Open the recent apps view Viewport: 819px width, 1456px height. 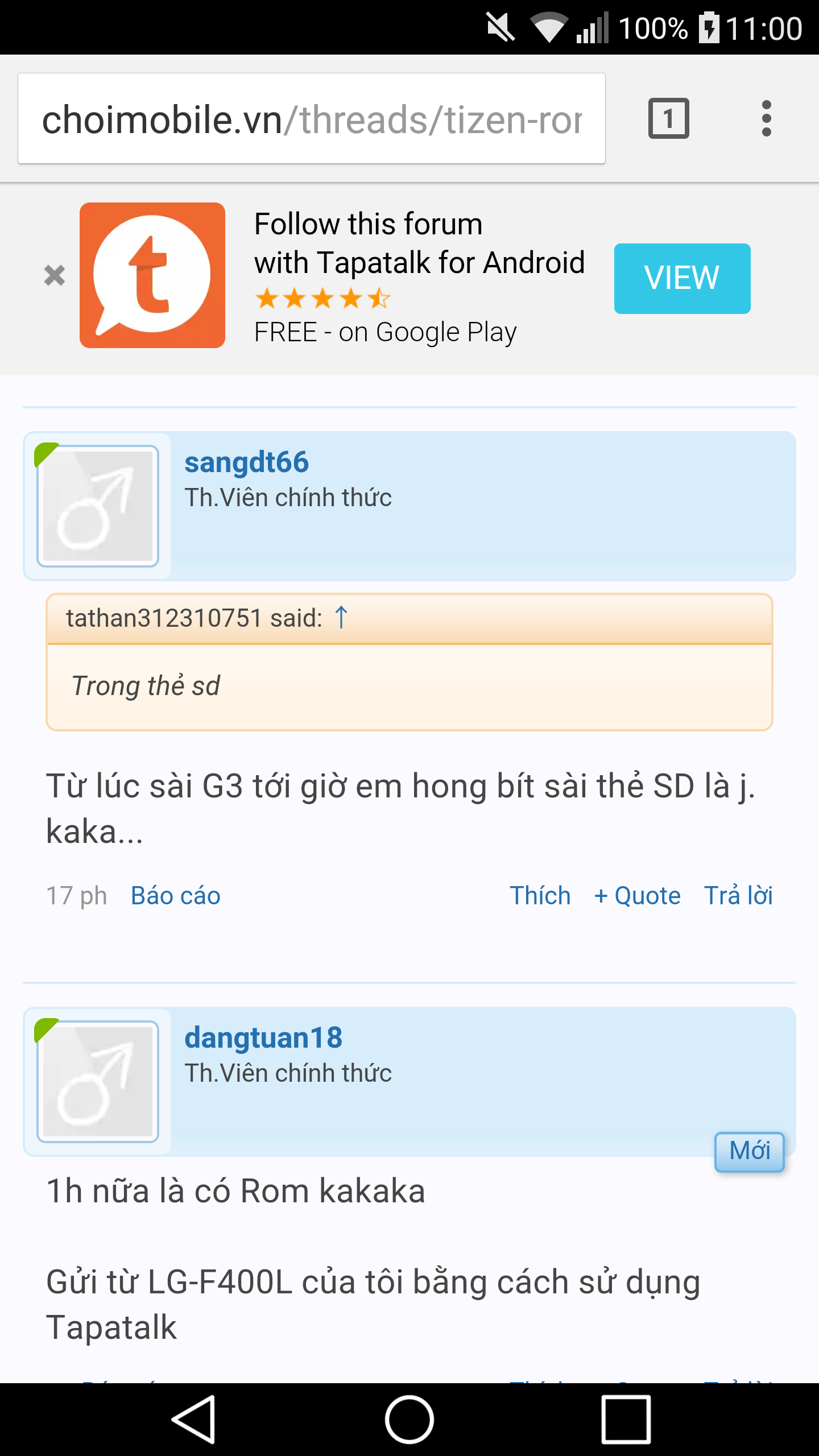[626, 1420]
